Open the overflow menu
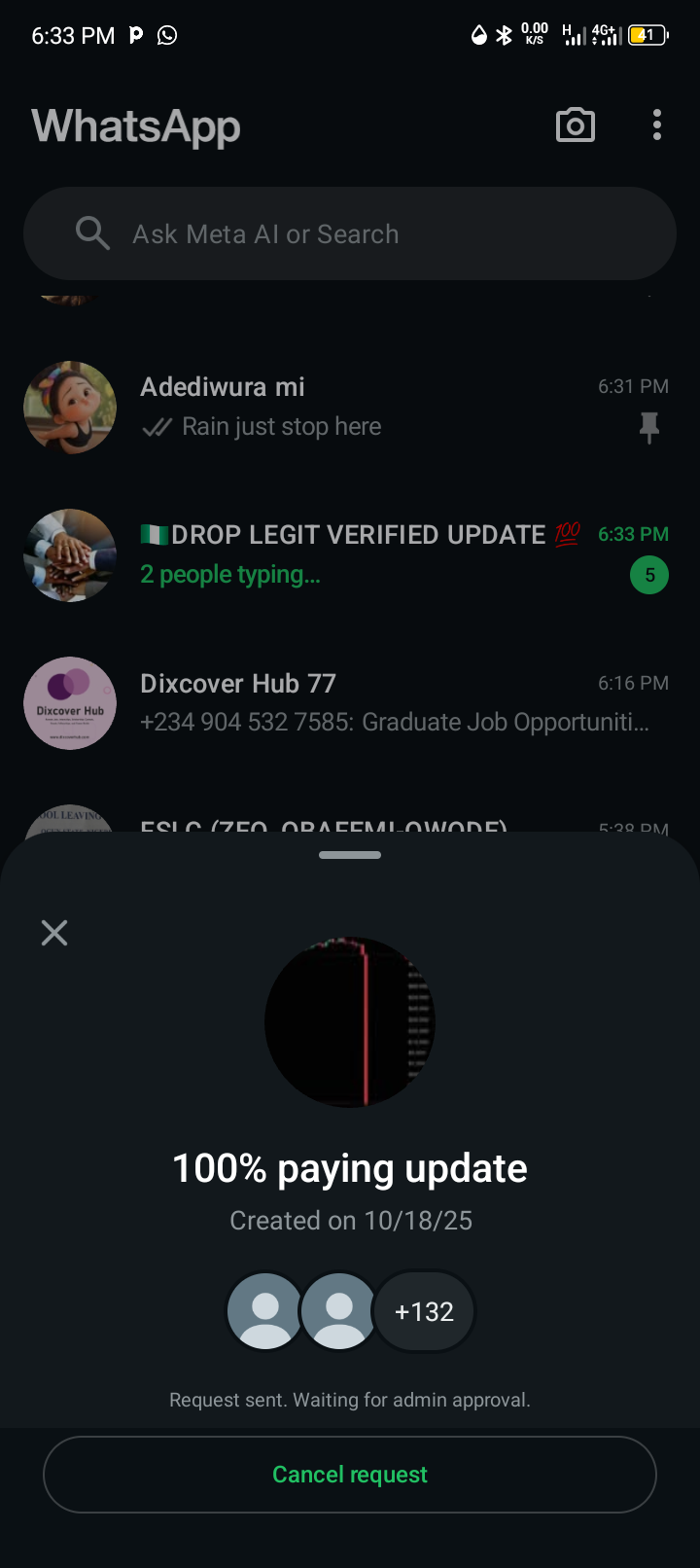 657,125
